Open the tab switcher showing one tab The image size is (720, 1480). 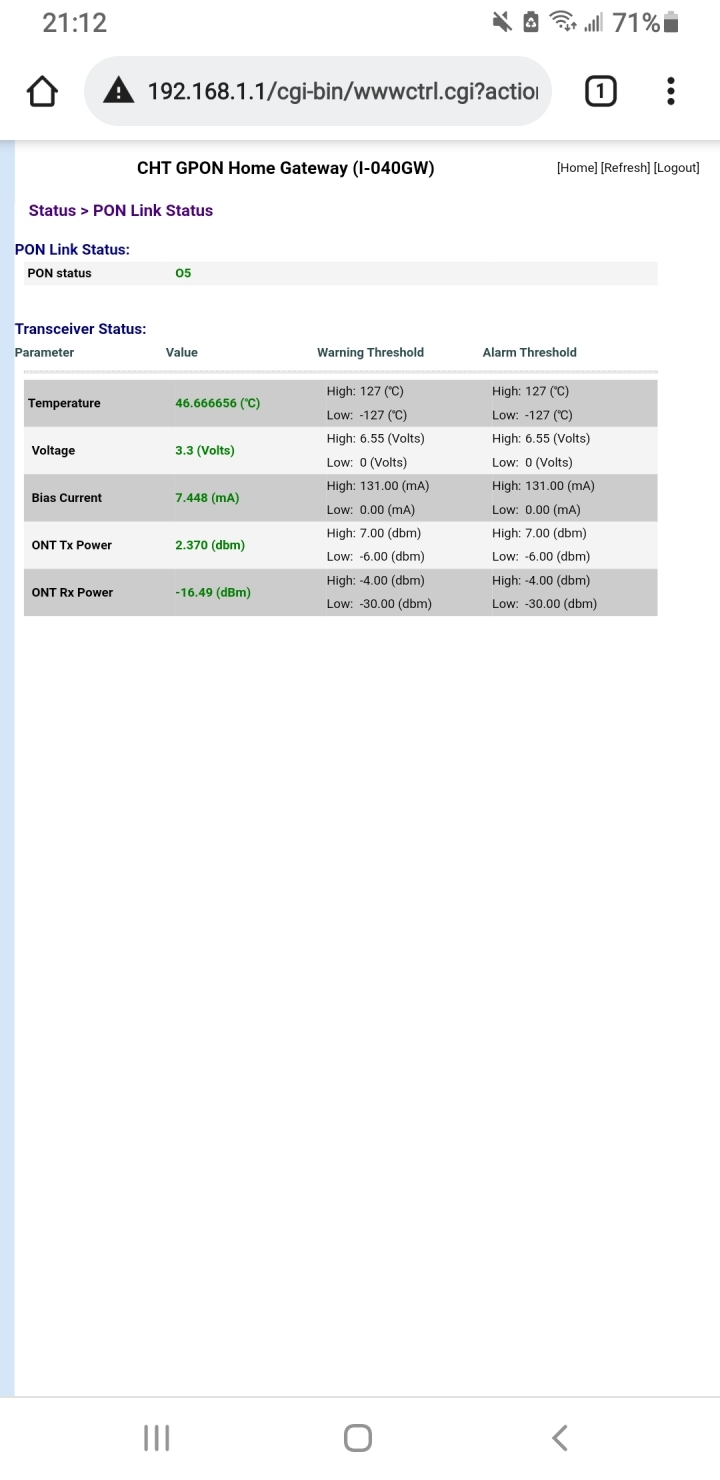[600, 92]
